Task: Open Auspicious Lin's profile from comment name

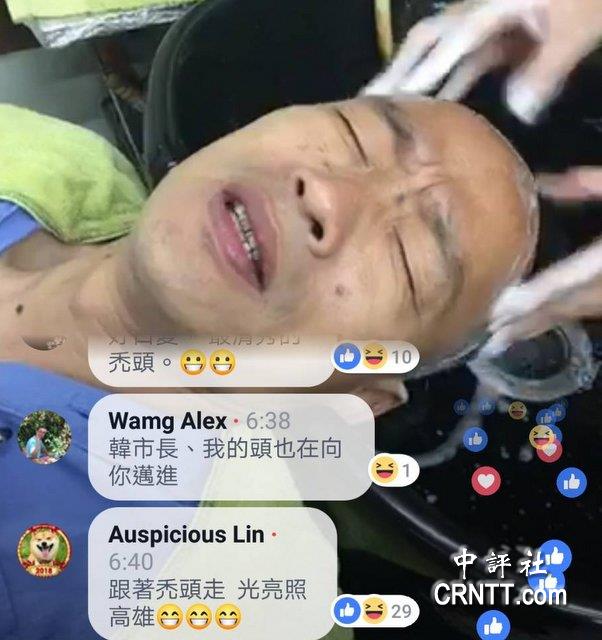Action: (186, 534)
